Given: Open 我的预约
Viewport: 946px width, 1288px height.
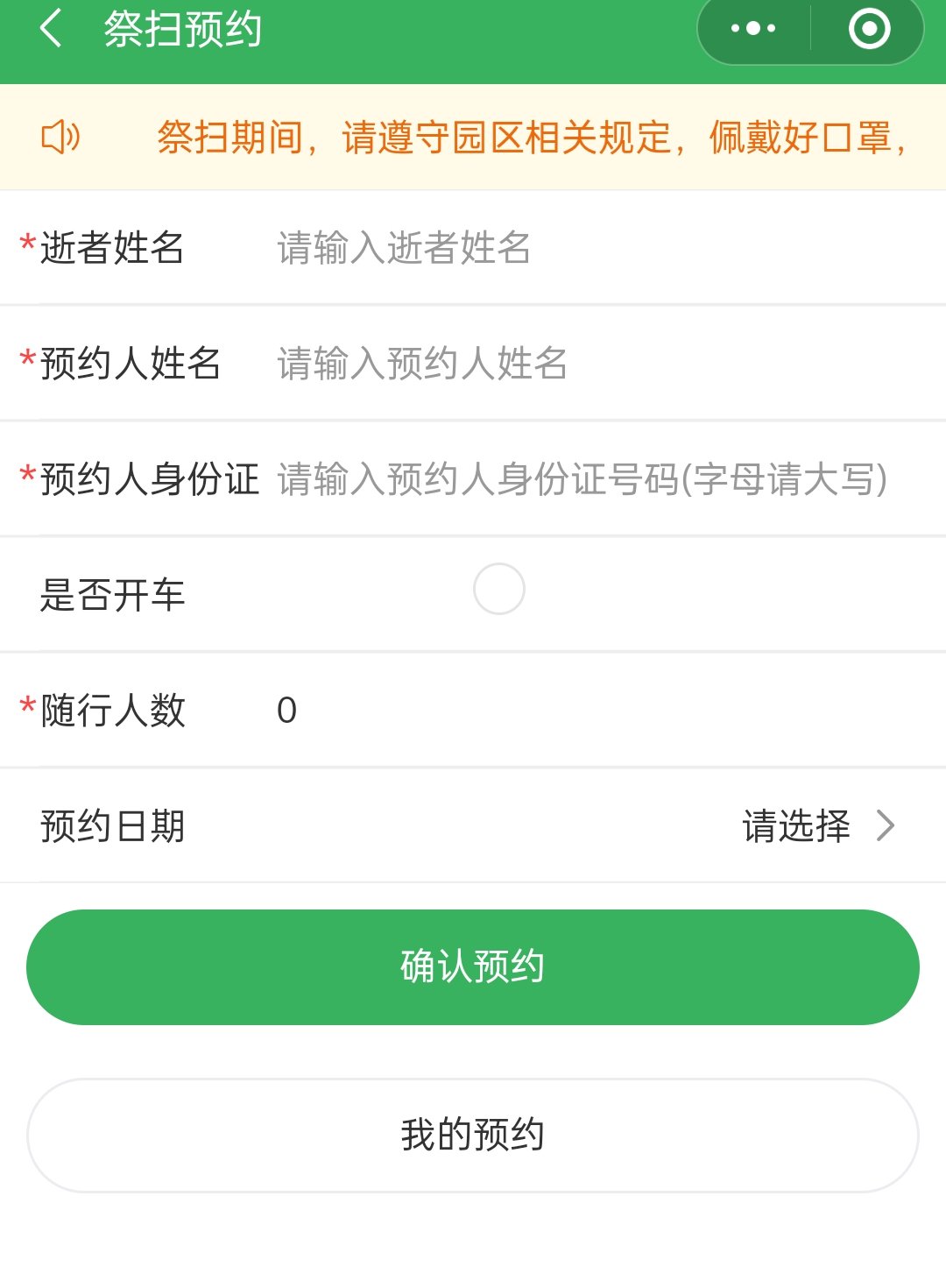Looking at the screenshot, I should pos(473,1136).
